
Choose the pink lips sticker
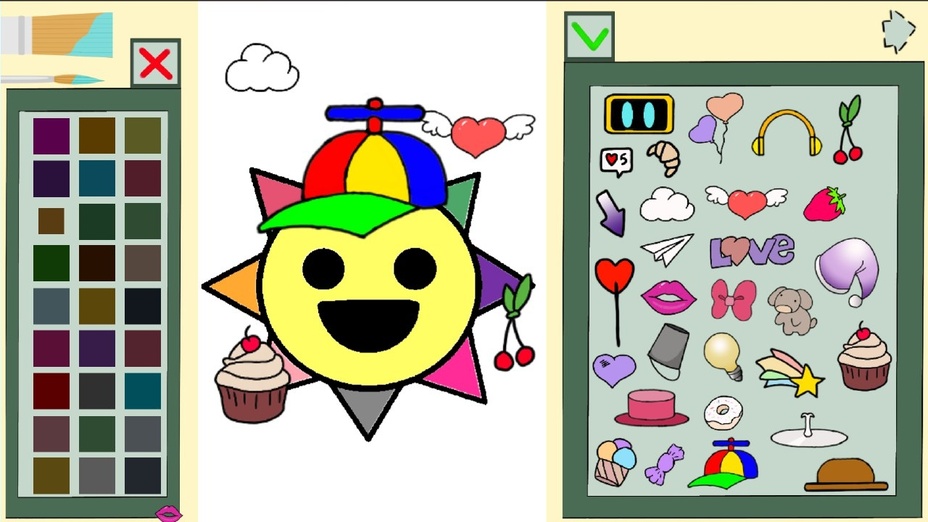[668, 295]
